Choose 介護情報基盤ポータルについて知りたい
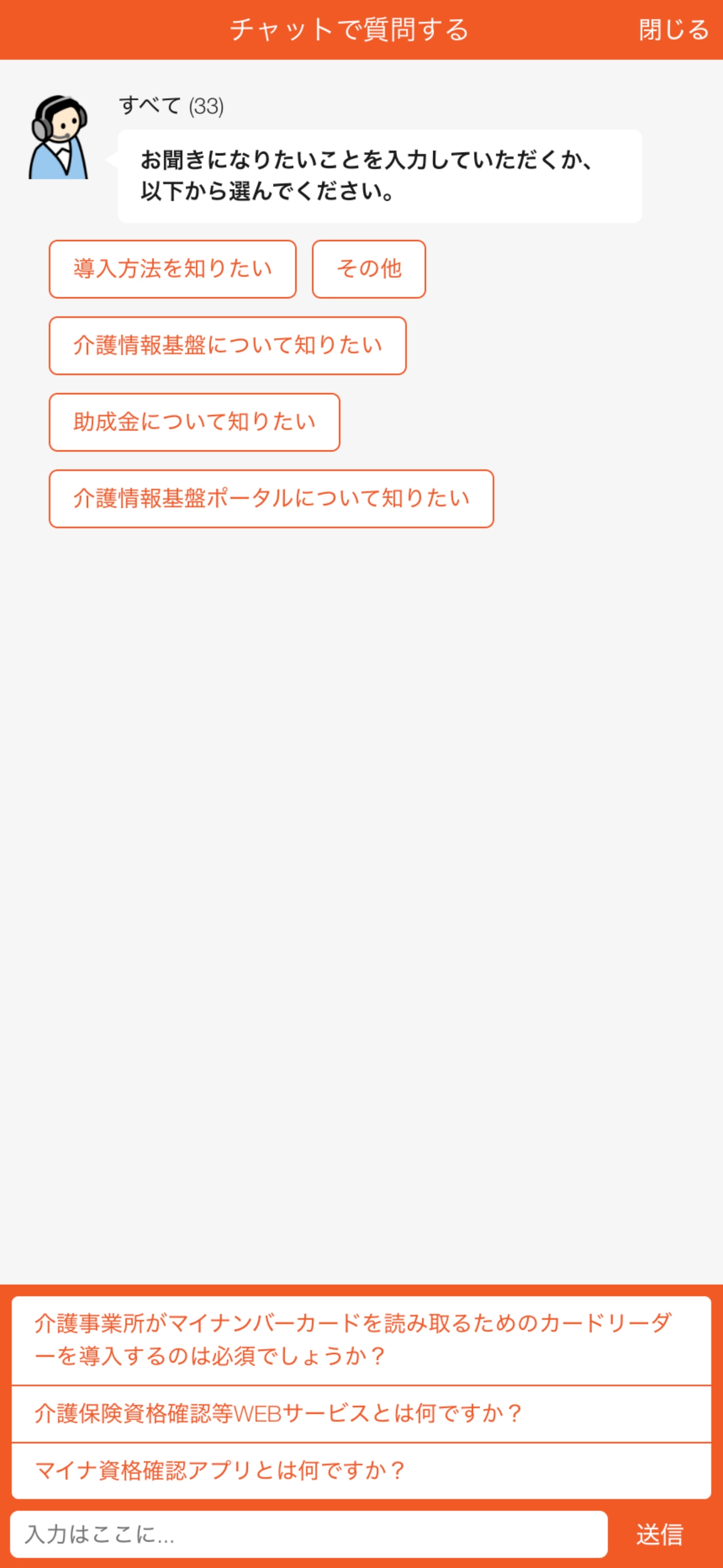Screen dimensions: 723x1568 coord(271,498)
